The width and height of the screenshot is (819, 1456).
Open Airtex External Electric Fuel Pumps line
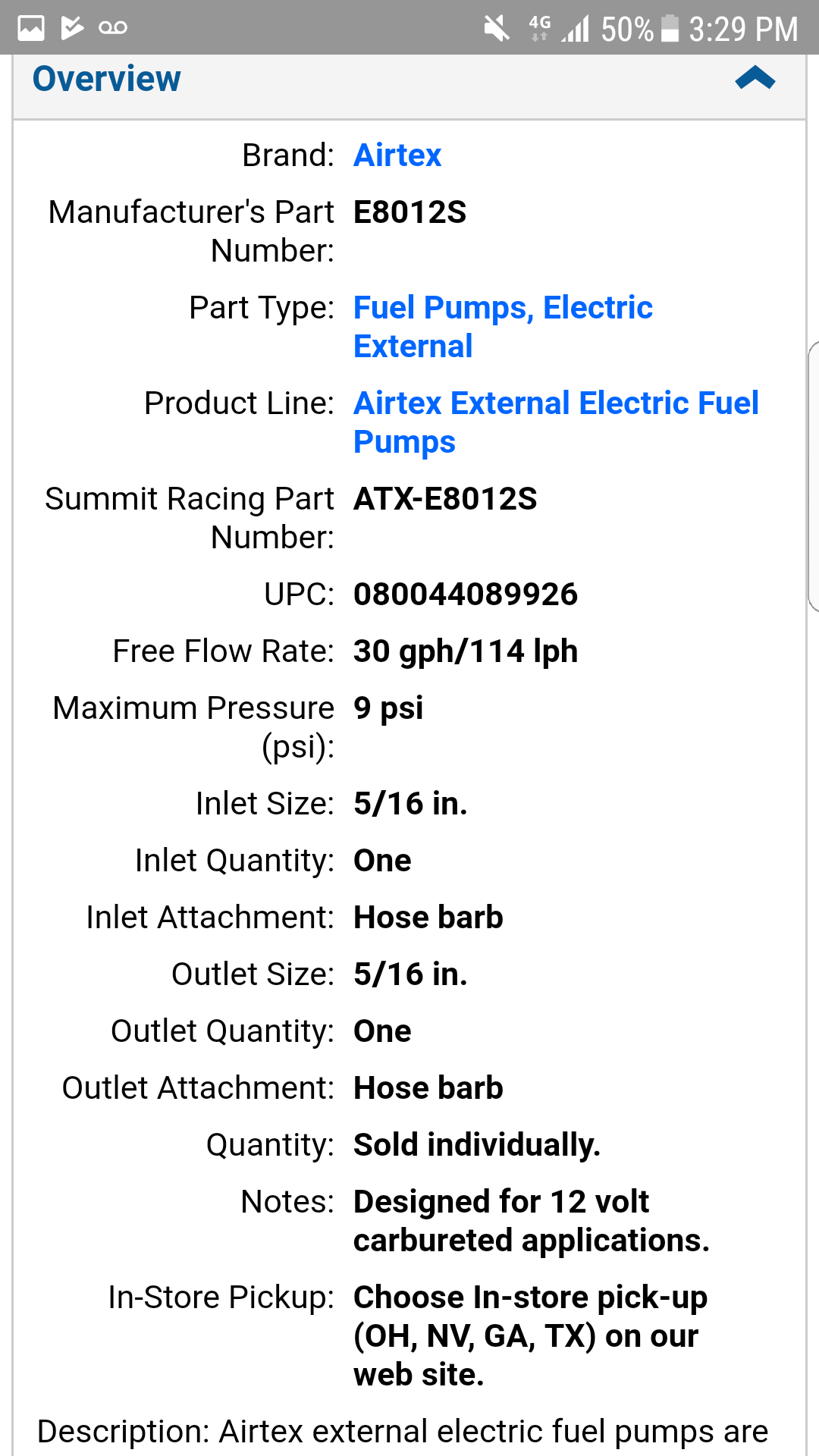(556, 422)
